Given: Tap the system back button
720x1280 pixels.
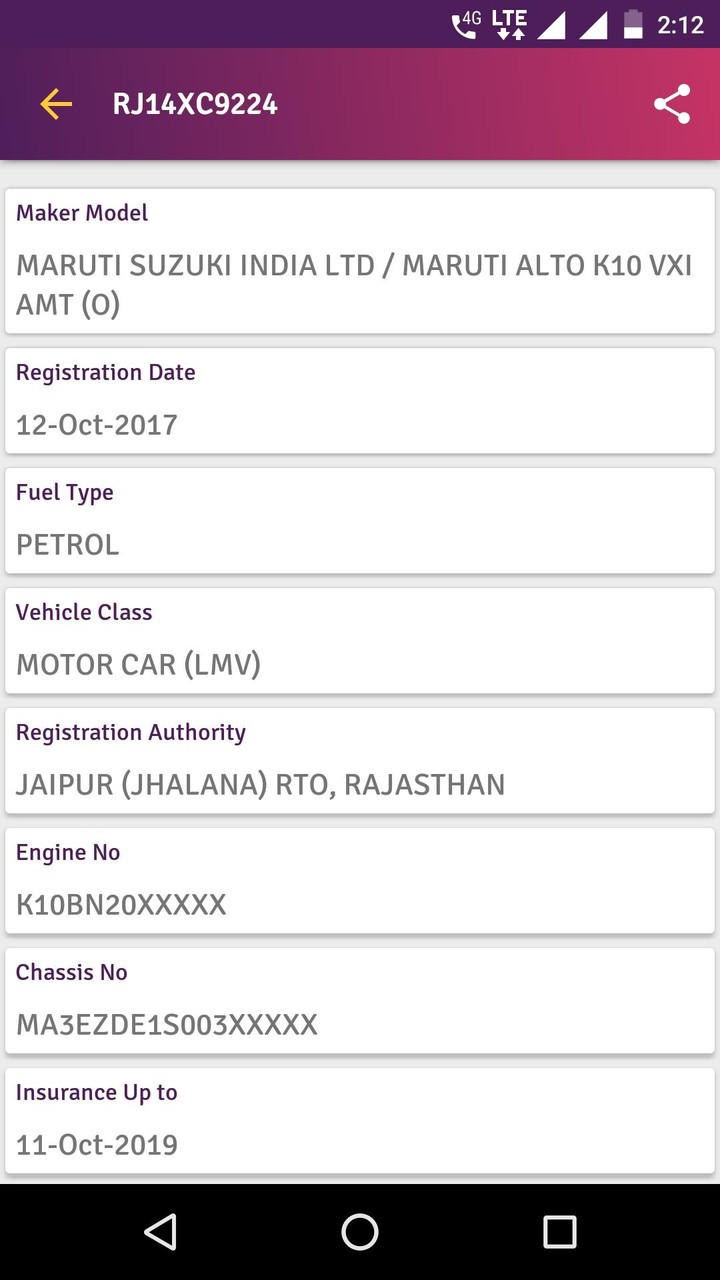Looking at the screenshot, I should click(161, 1232).
